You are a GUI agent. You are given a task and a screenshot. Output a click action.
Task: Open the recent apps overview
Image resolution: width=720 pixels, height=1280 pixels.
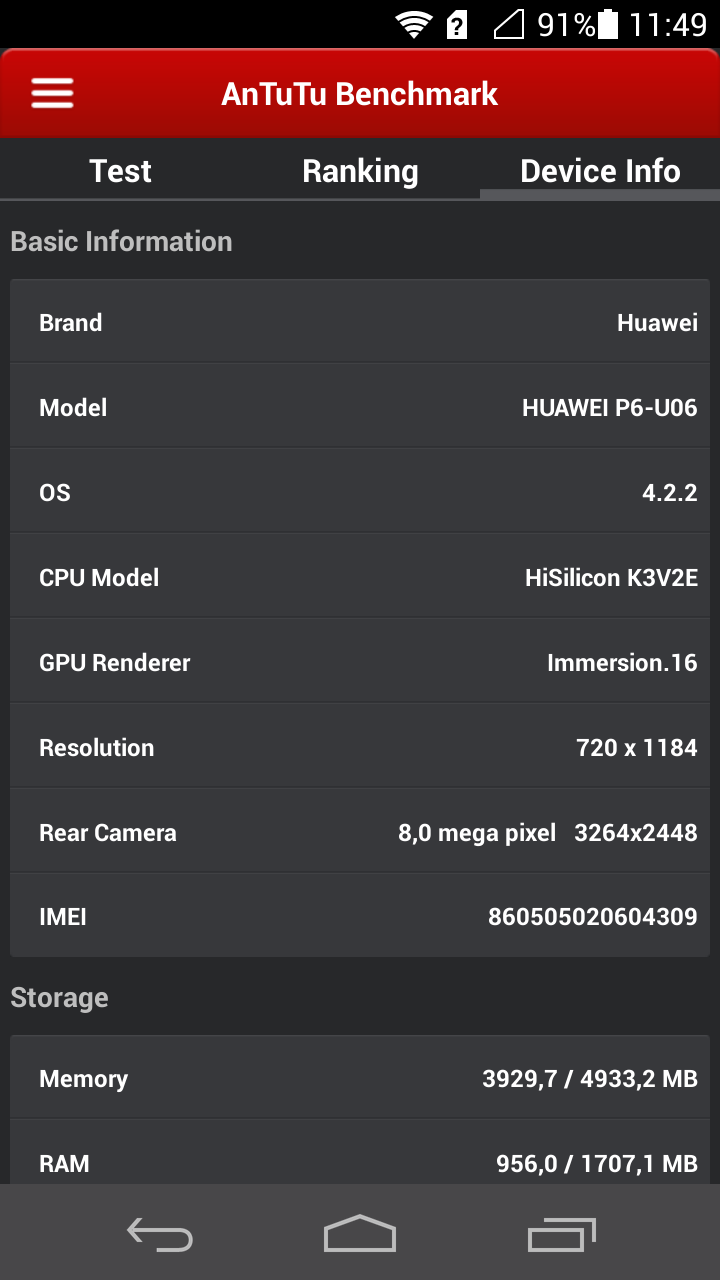click(x=561, y=1234)
